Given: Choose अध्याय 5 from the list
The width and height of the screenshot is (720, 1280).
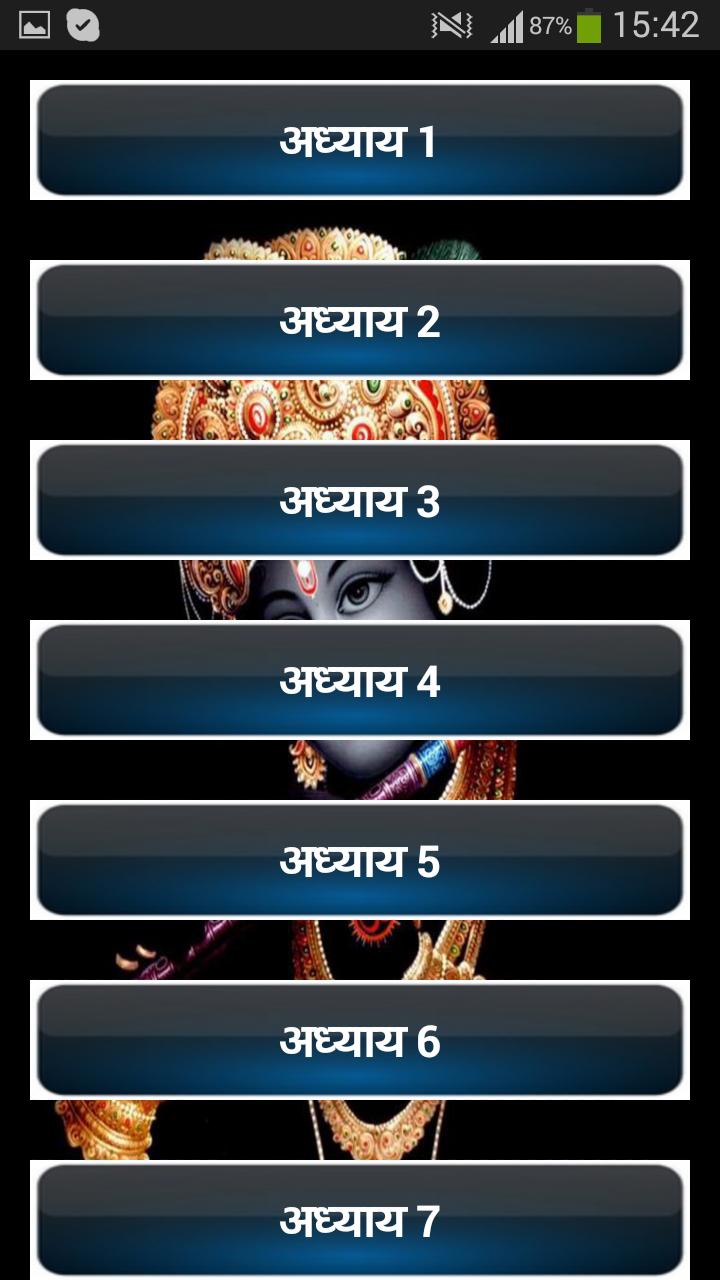Looking at the screenshot, I should 360,860.
